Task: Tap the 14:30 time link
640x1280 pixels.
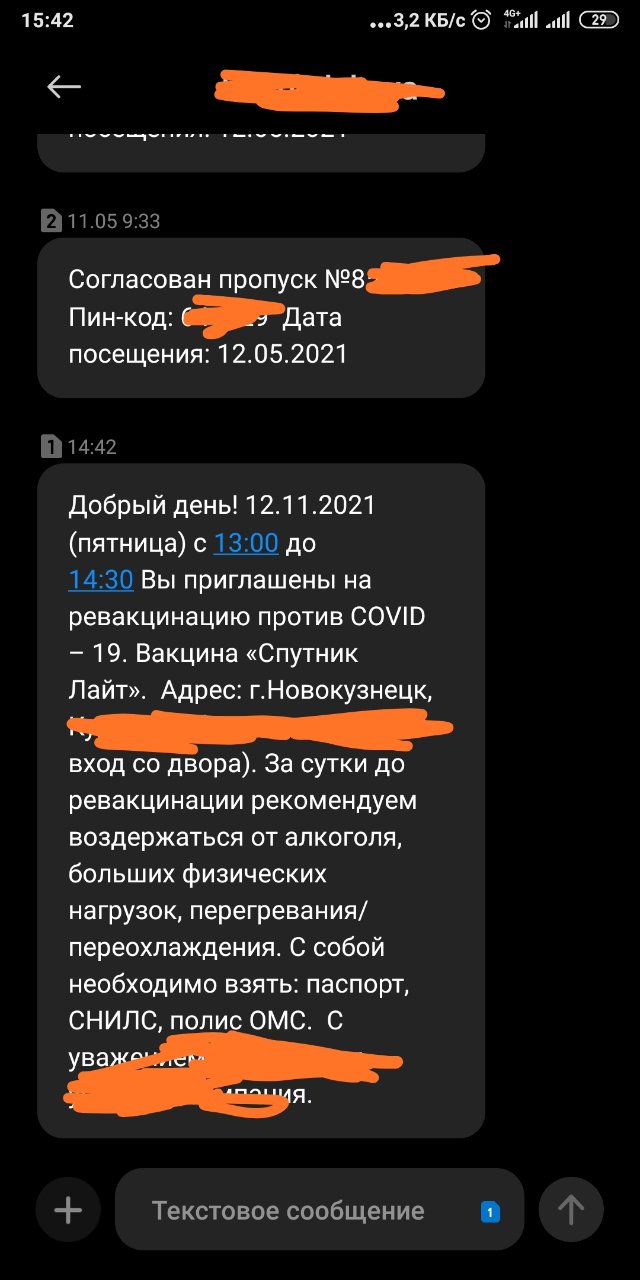Action: pyautogui.click(x=100, y=579)
